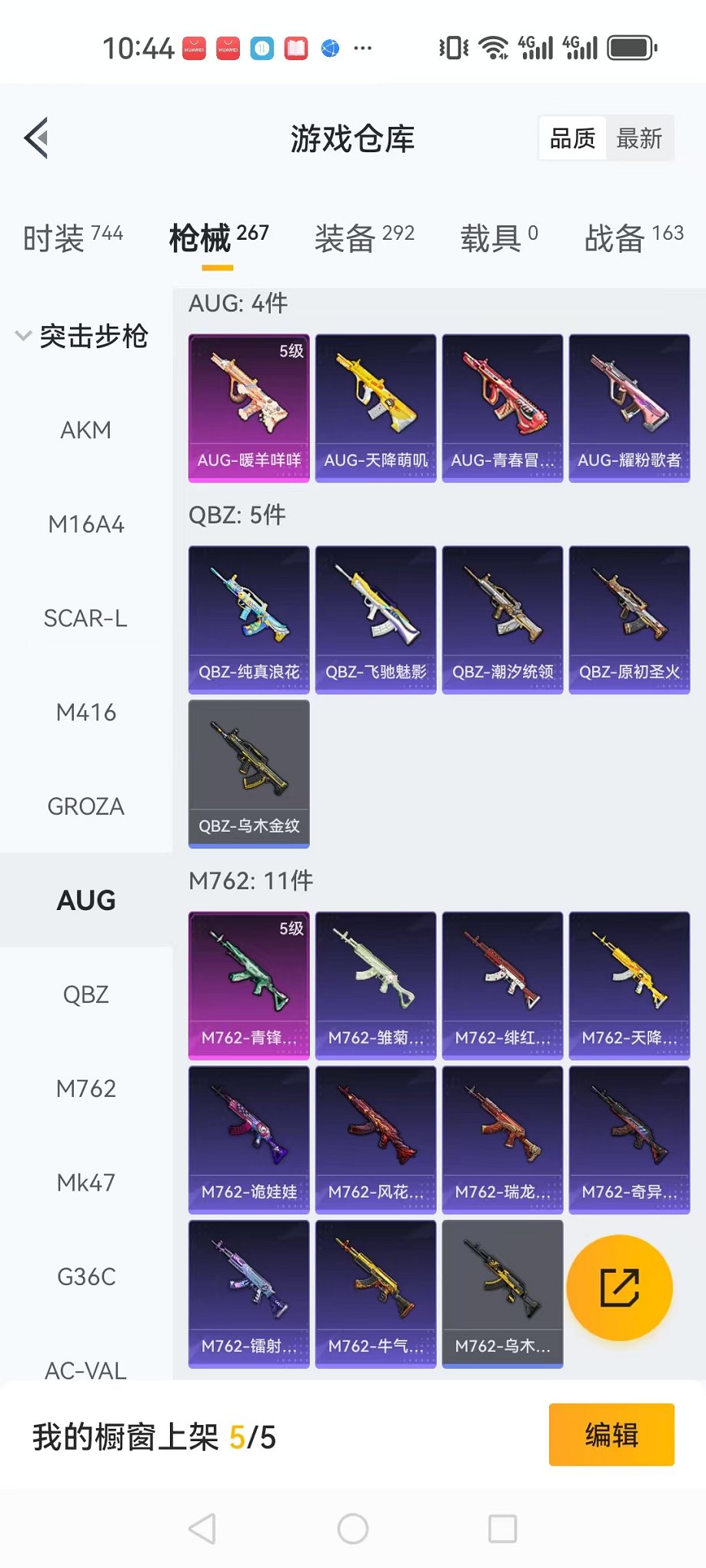Open the QBZ-纯真浪花 skin
Image resolution: width=706 pixels, height=1568 pixels.
pyautogui.click(x=248, y=620)
